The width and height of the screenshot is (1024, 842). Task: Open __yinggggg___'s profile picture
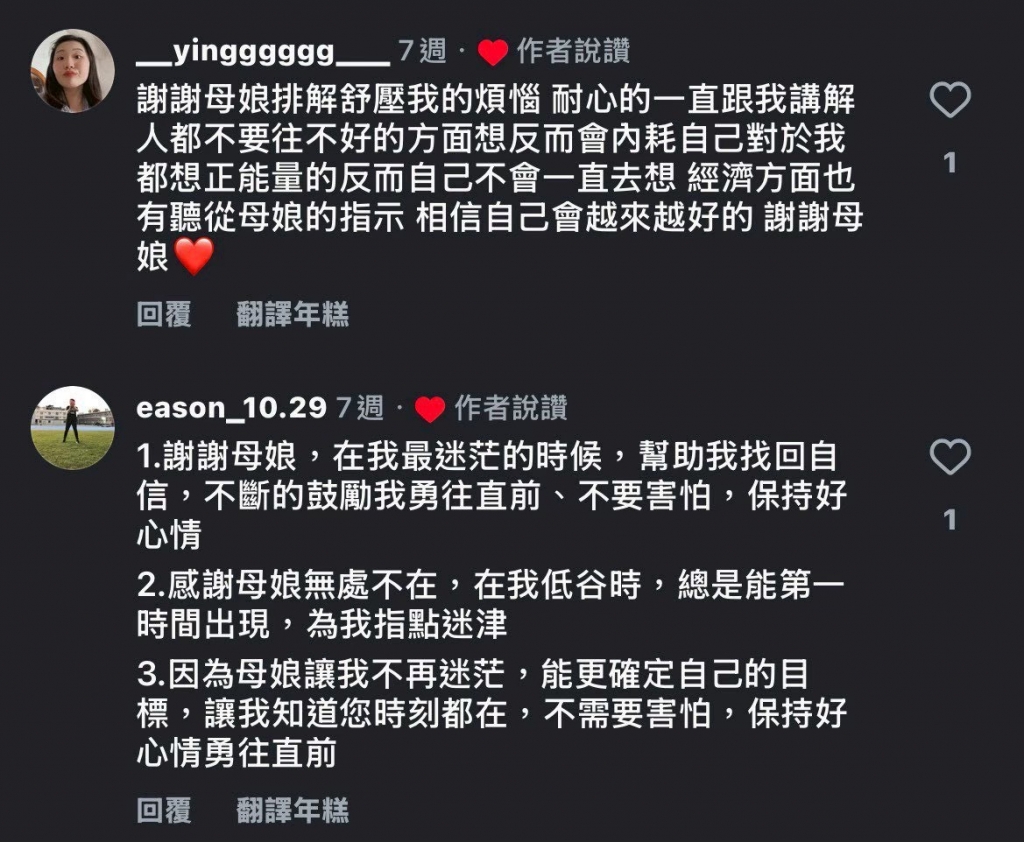[x=72, y=71]
